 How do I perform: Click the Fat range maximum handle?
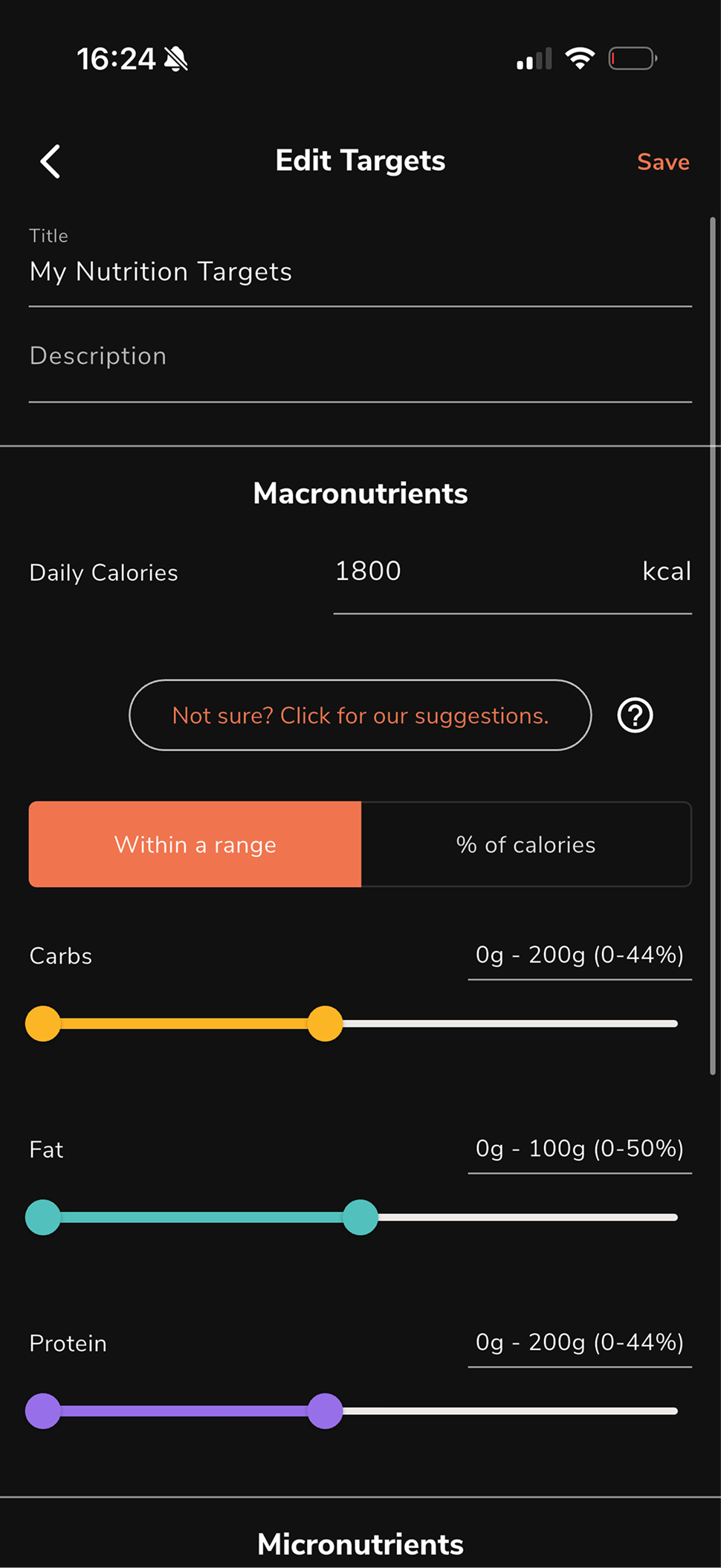361,1217
